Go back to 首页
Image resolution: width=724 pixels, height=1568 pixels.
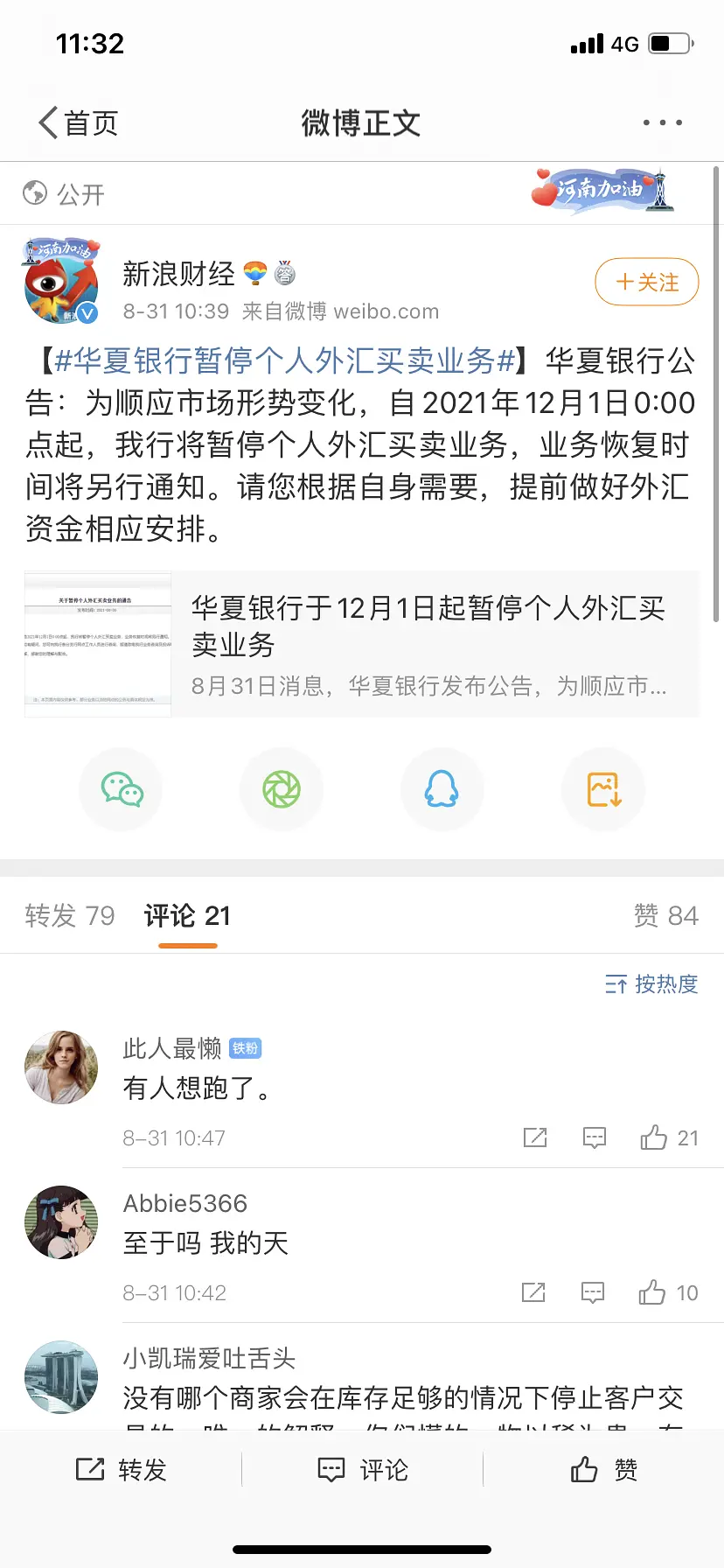coord(79,123)
